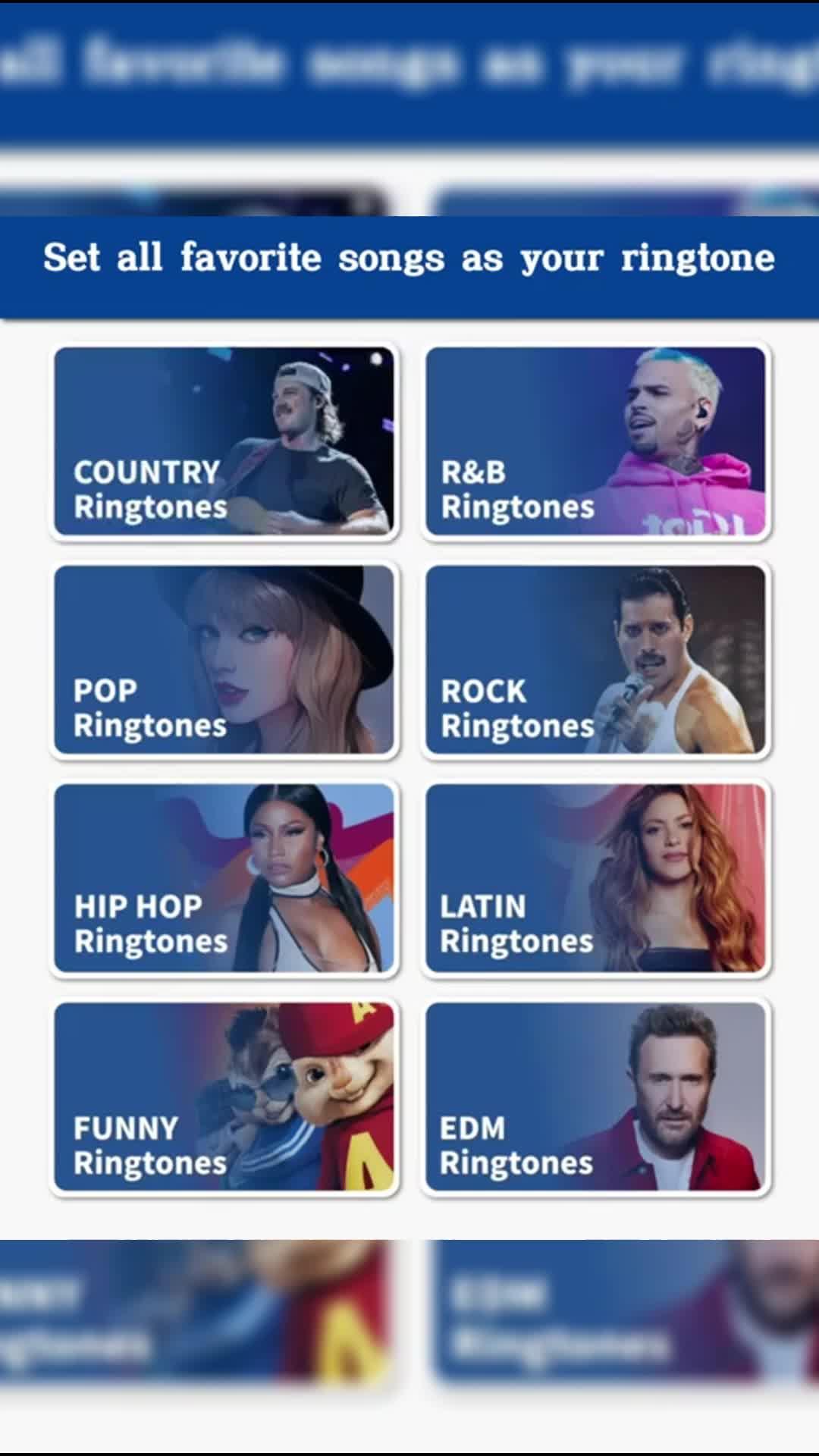
Task: Select the POP Ringtones card
Action: point(224,660)
